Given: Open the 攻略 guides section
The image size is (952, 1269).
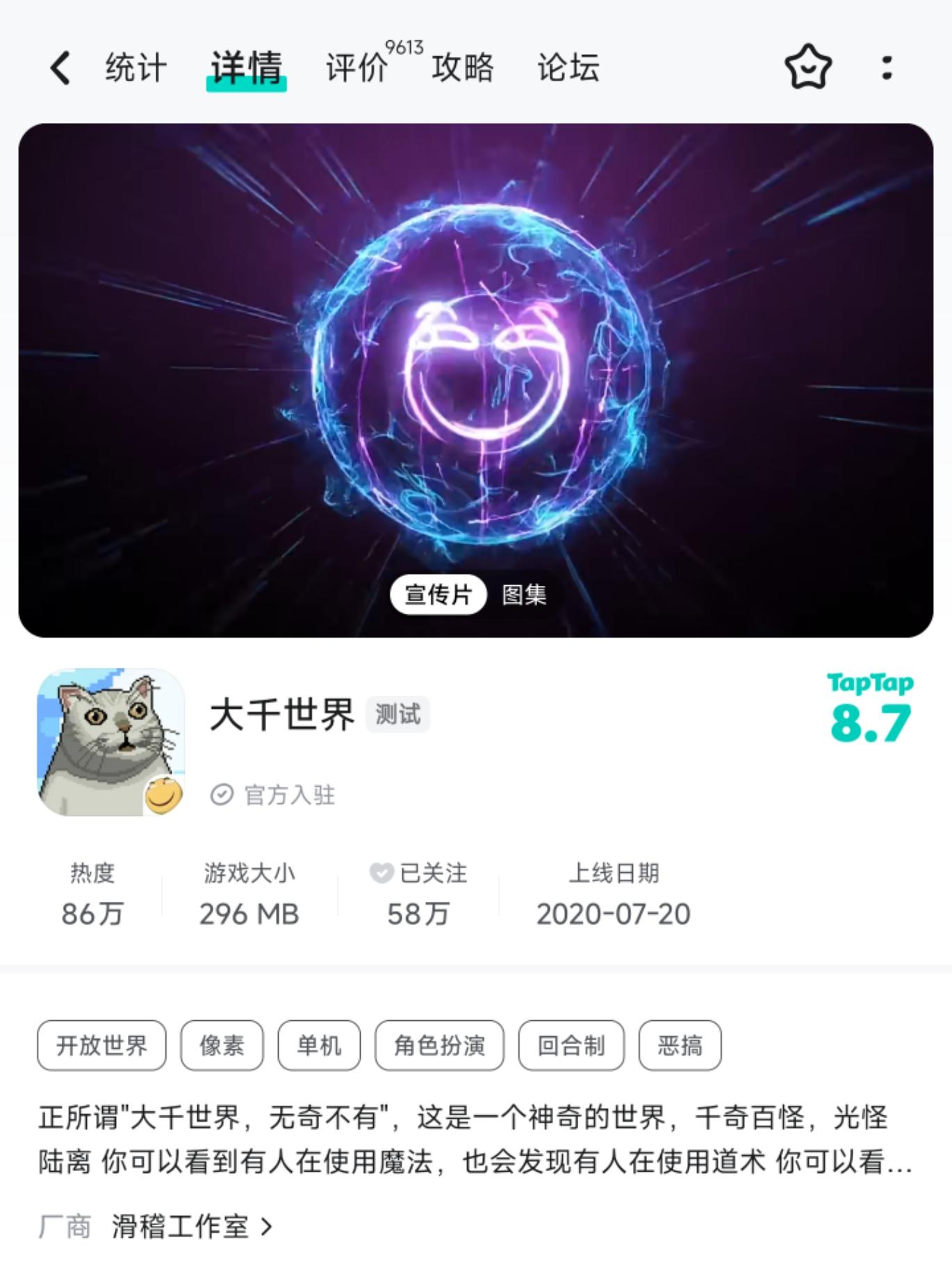Looking at the screenshot, I should [x=462, y=68].
